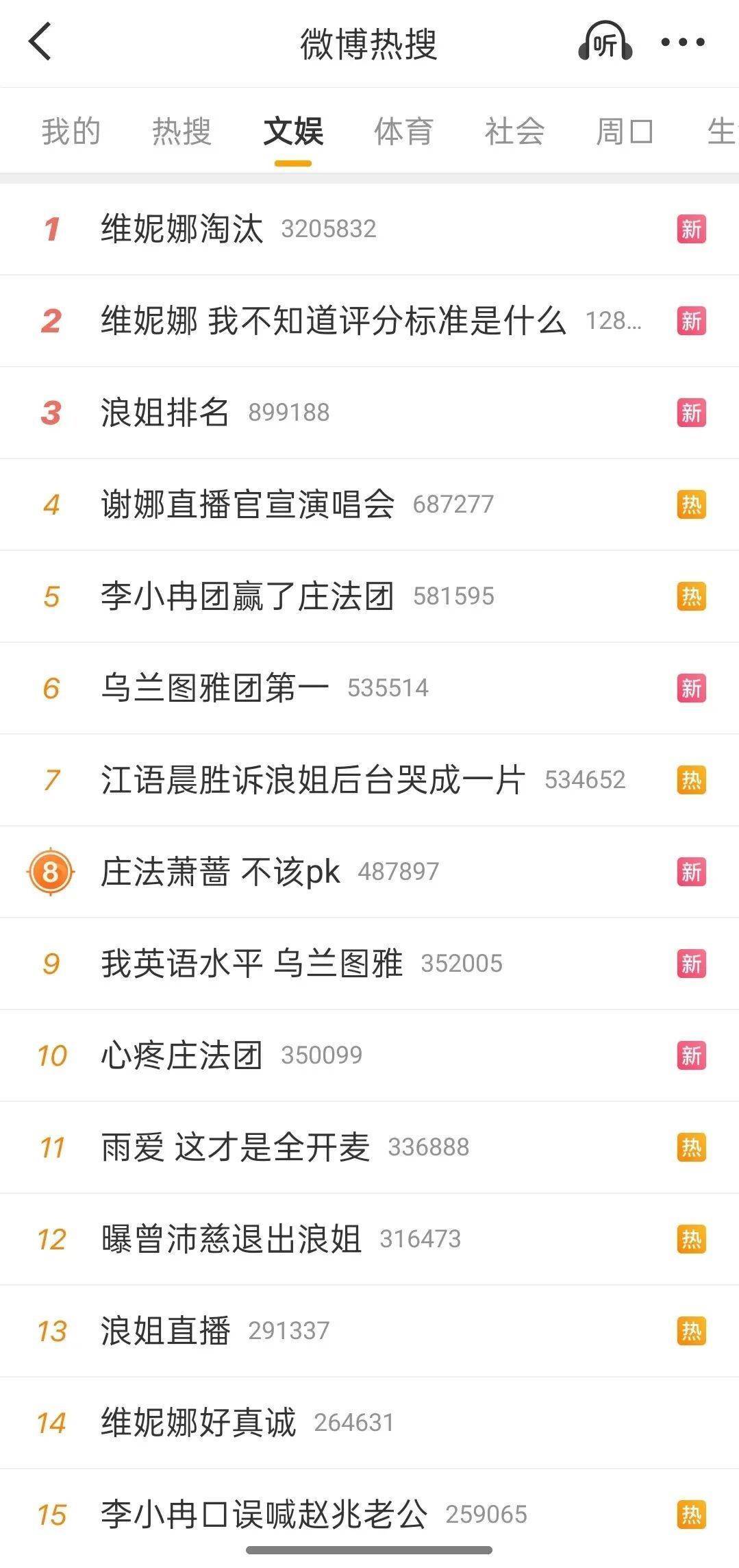The height and width of the screenshot is (1568, 739).
Task: View topic 乌兰图雅团第一
Action: (x=215, y=688)
